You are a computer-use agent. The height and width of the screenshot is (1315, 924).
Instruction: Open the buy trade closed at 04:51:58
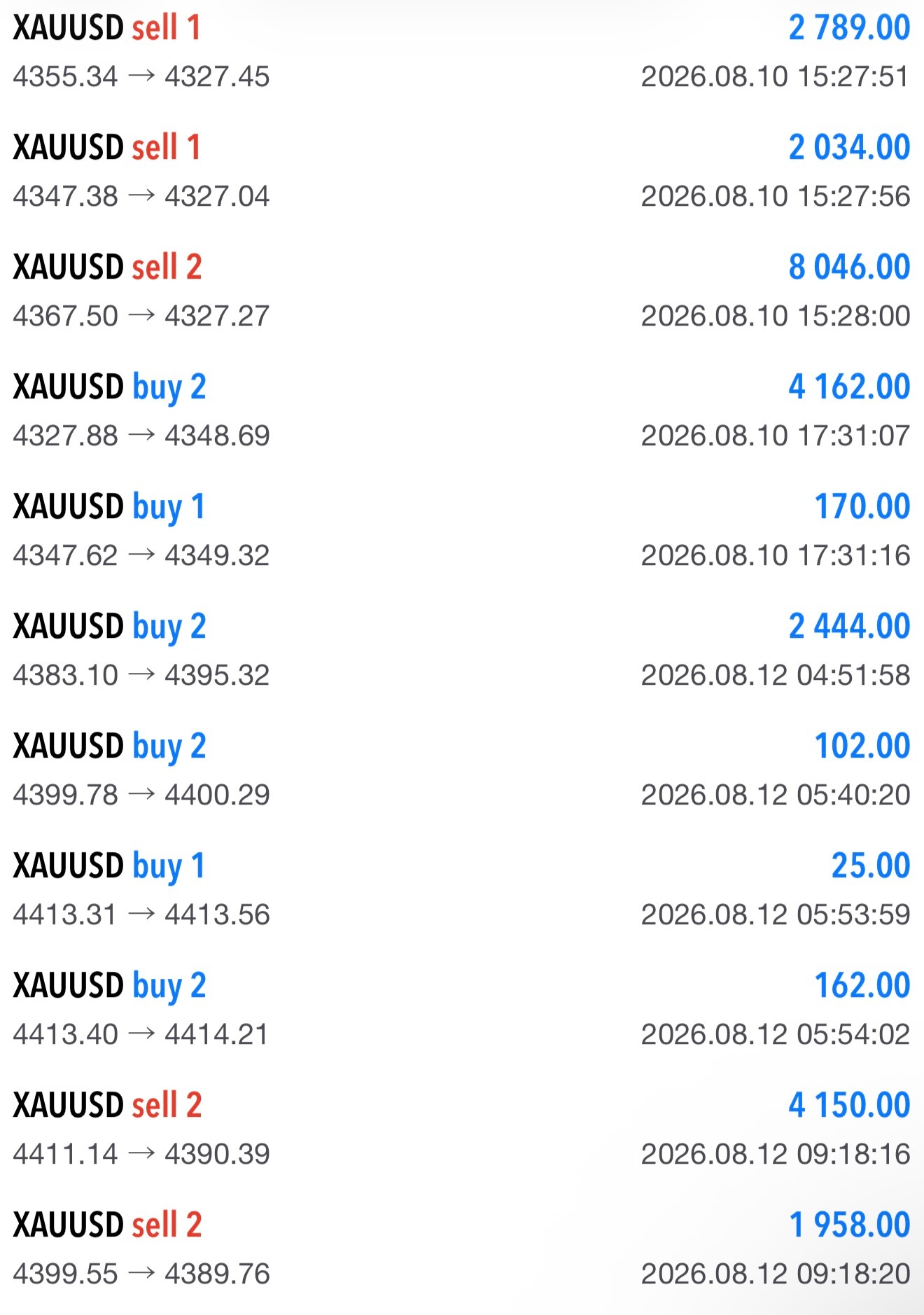(x=462, y=651)
